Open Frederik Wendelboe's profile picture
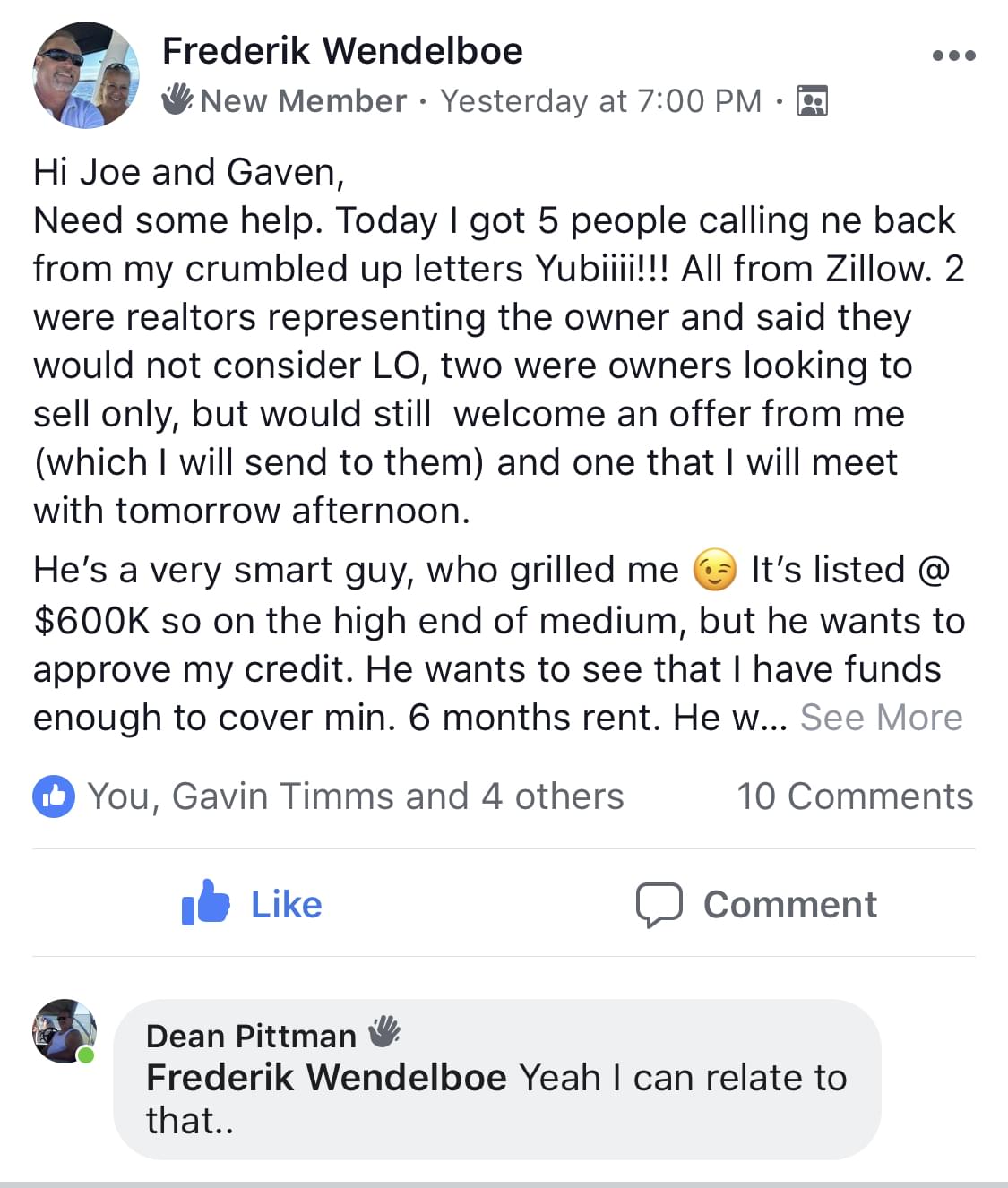 coord(86,76)
